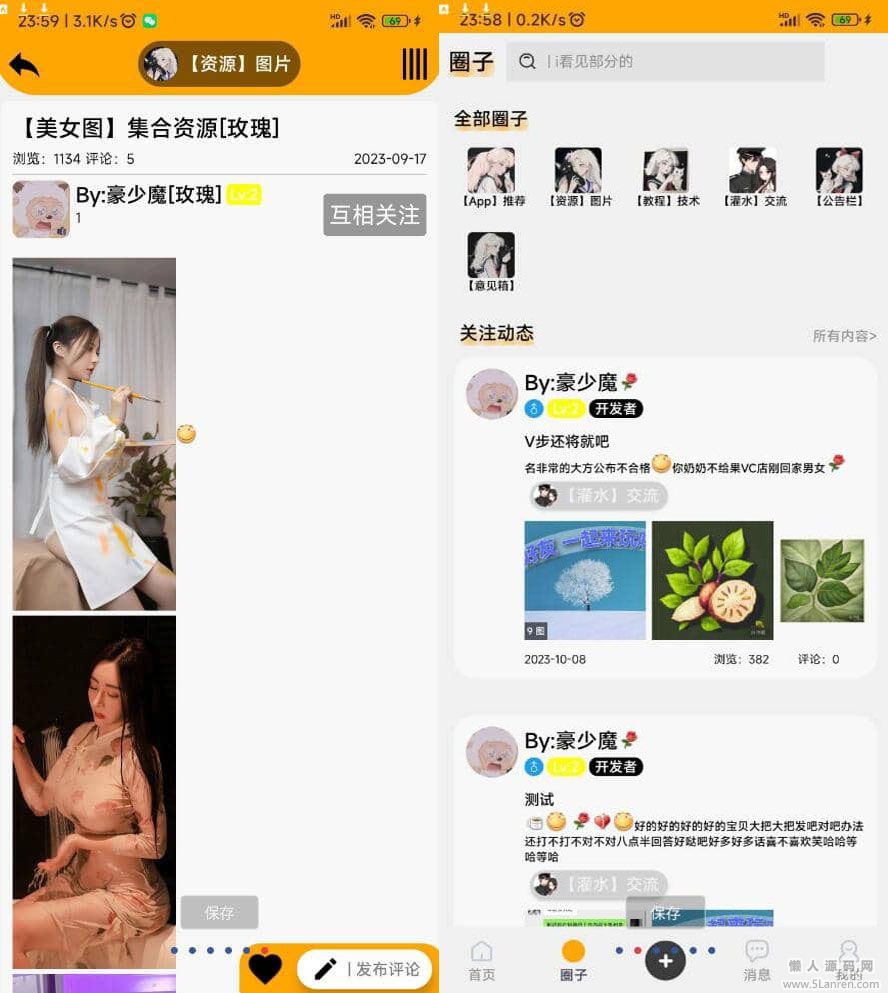The image size is (888, 993).
Task: Open the first woman-painting photo
Action: pyautogui.click(x=94, y=433)
